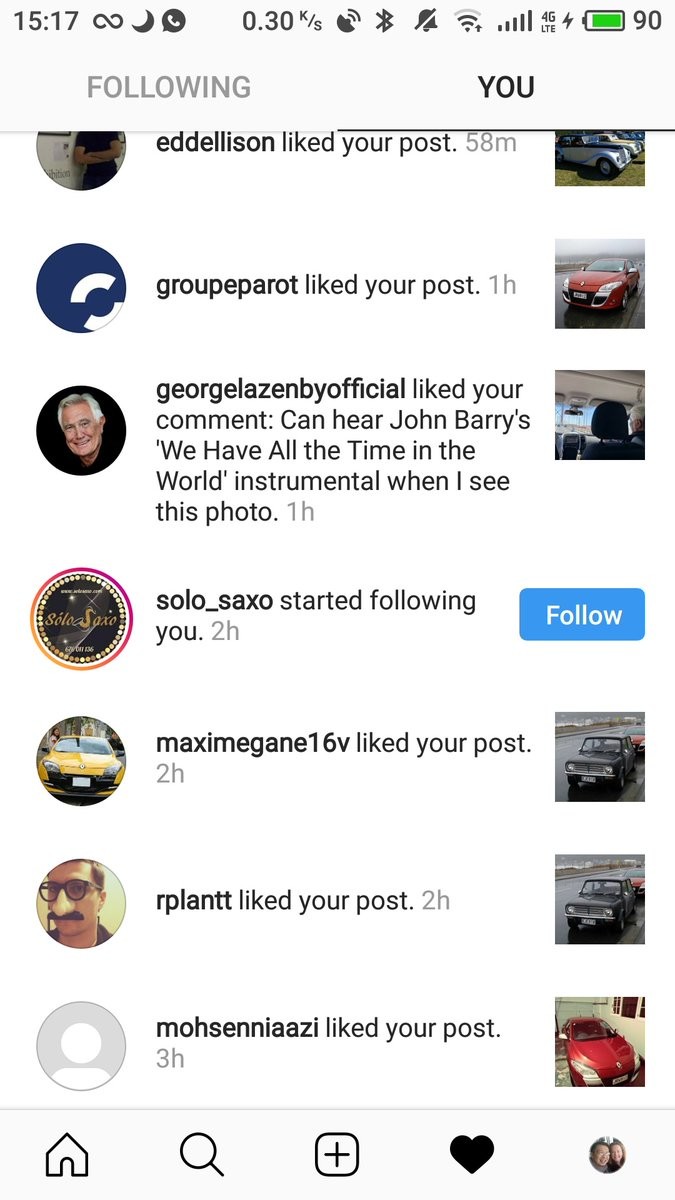Open post thumbnail liked by maximegane16v
This screenshot has height=1200, width=675.
599,756
